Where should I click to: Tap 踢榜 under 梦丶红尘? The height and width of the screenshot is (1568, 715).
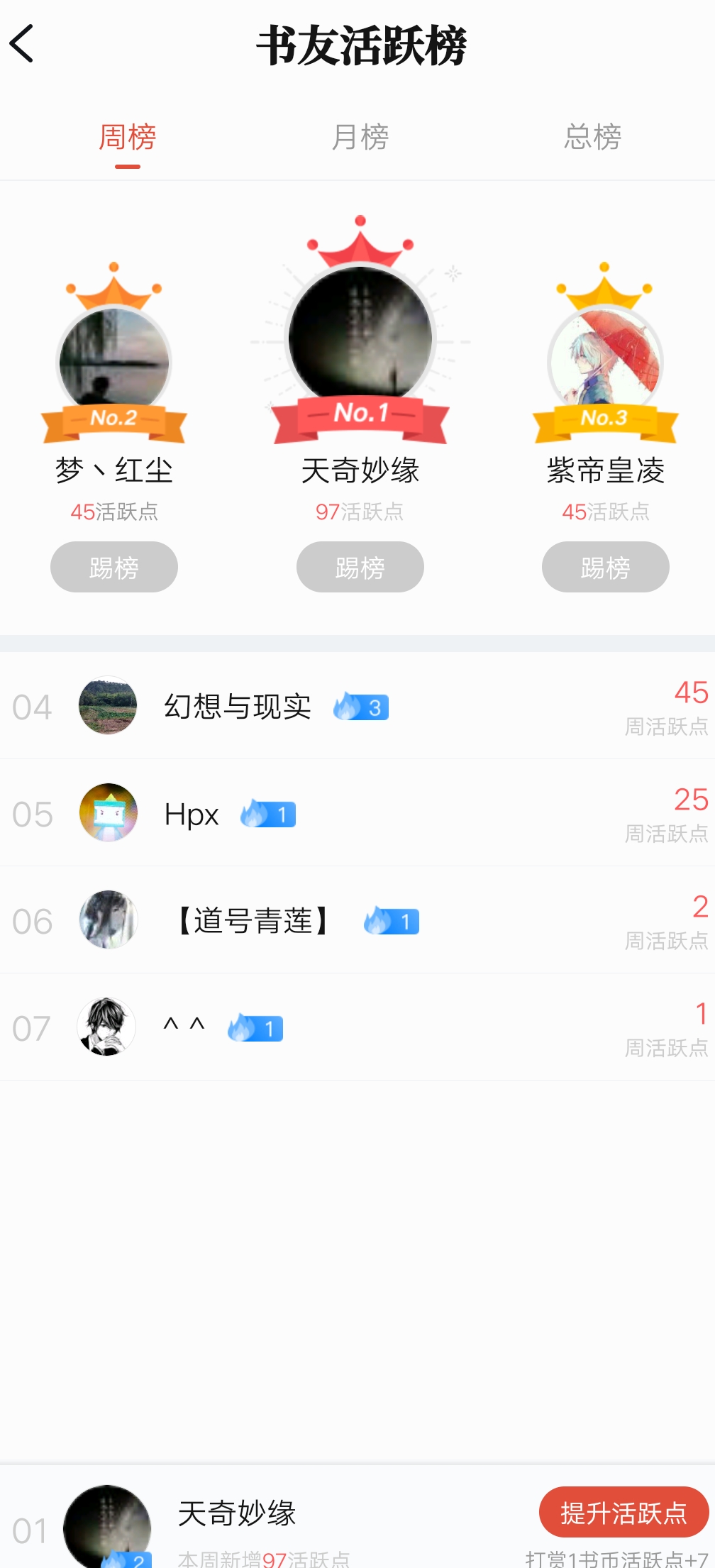pos(114,567)
